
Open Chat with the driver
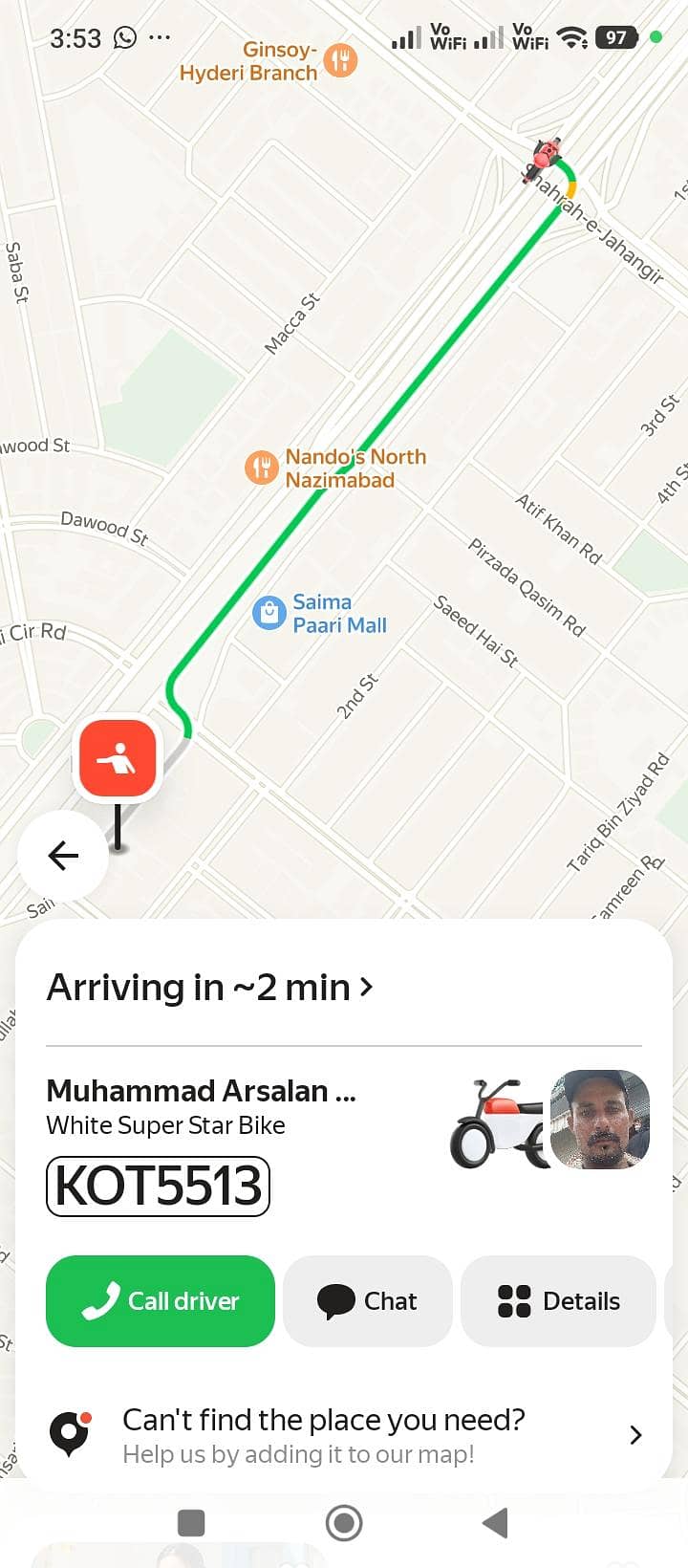pyautogui.click(x=368, y=1300)
